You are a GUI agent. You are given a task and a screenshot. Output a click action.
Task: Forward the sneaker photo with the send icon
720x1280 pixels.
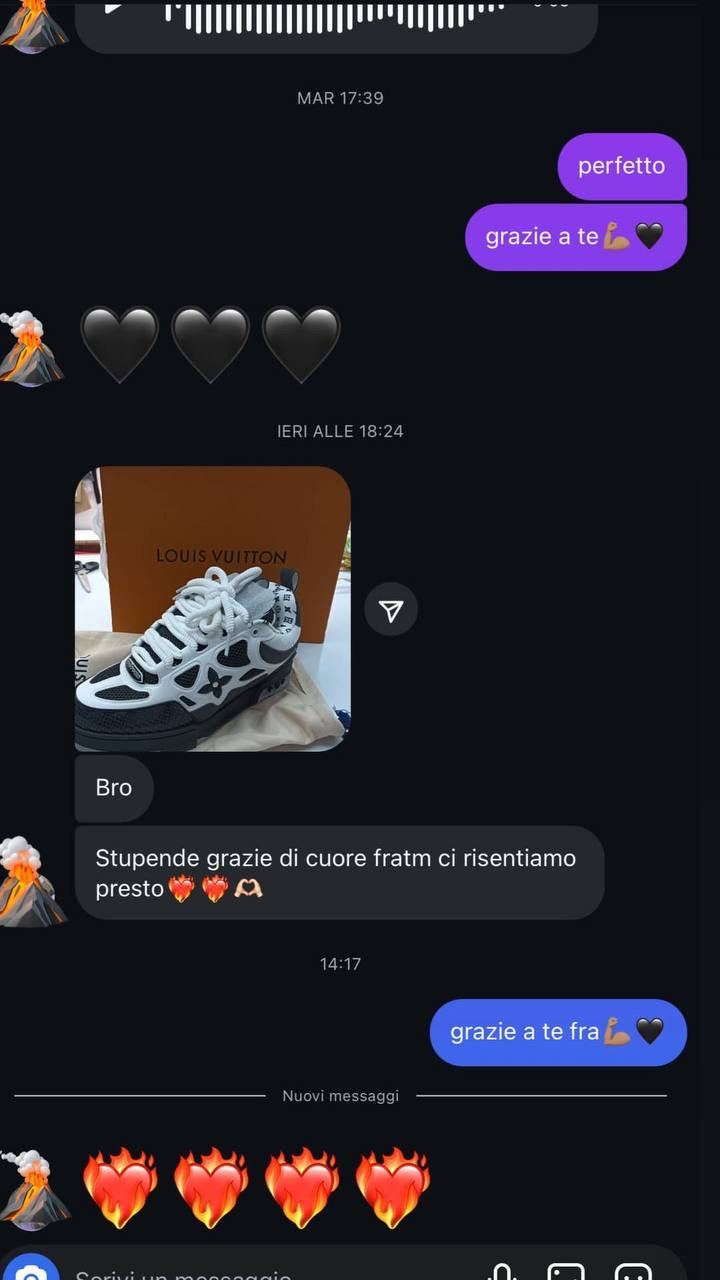391,609
